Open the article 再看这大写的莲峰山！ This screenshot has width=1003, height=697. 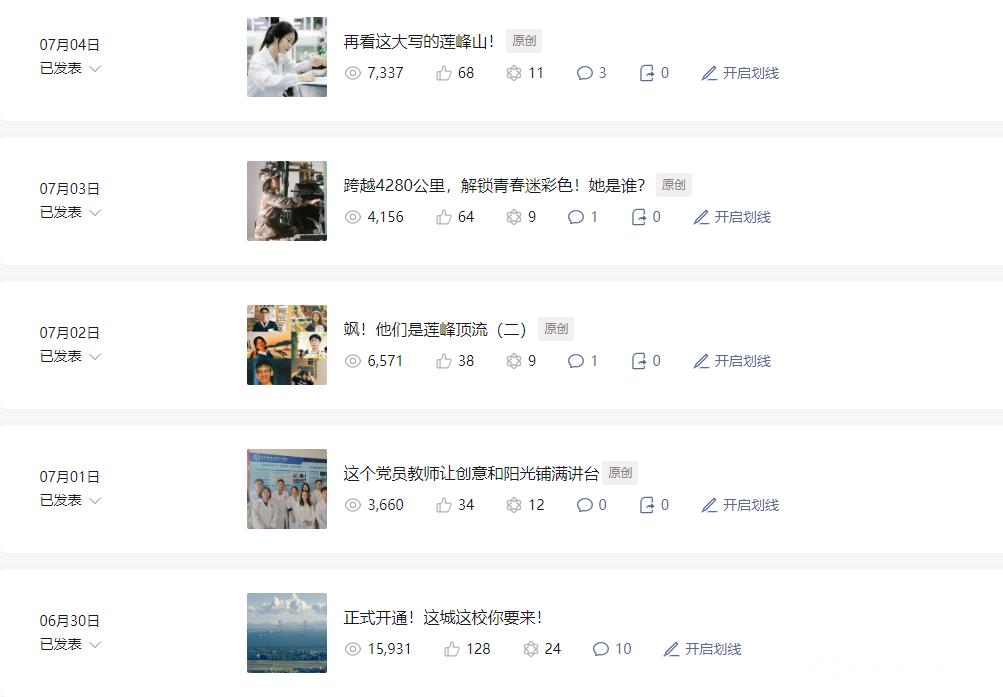pos(419,41)
